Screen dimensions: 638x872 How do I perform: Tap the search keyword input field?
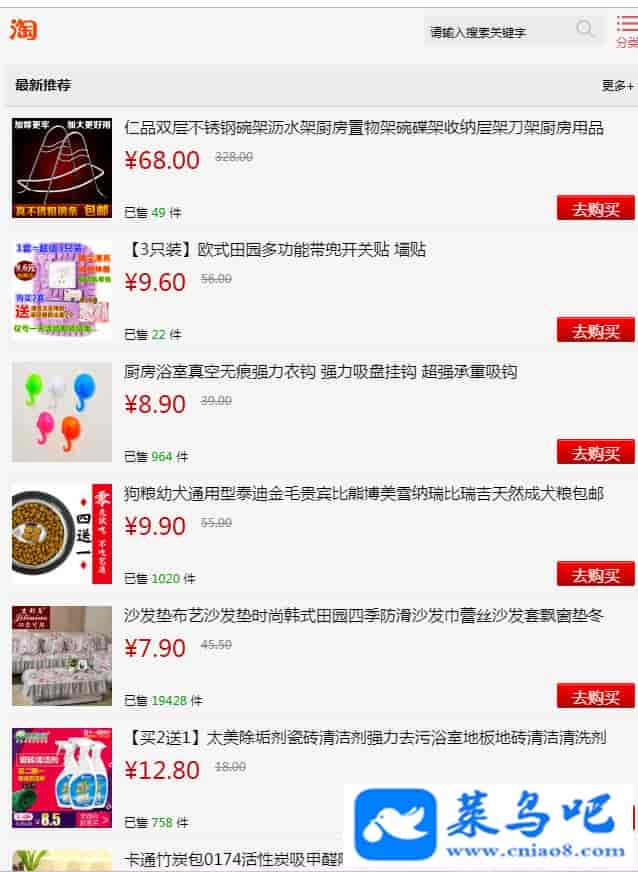pos(497,32)
